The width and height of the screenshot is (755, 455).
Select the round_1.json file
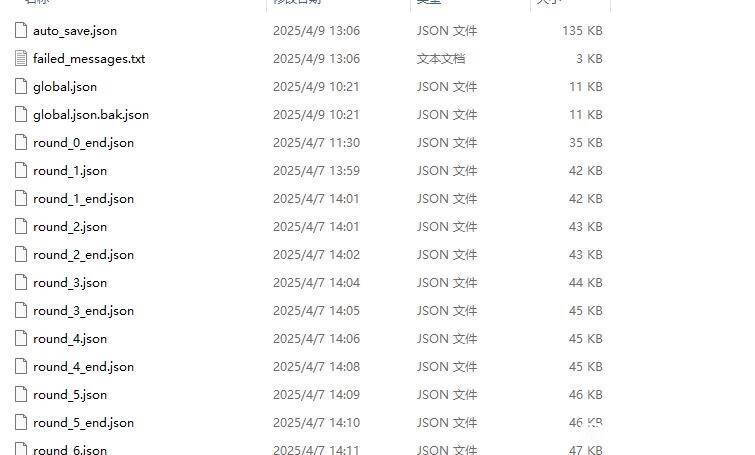coord(69,171)
